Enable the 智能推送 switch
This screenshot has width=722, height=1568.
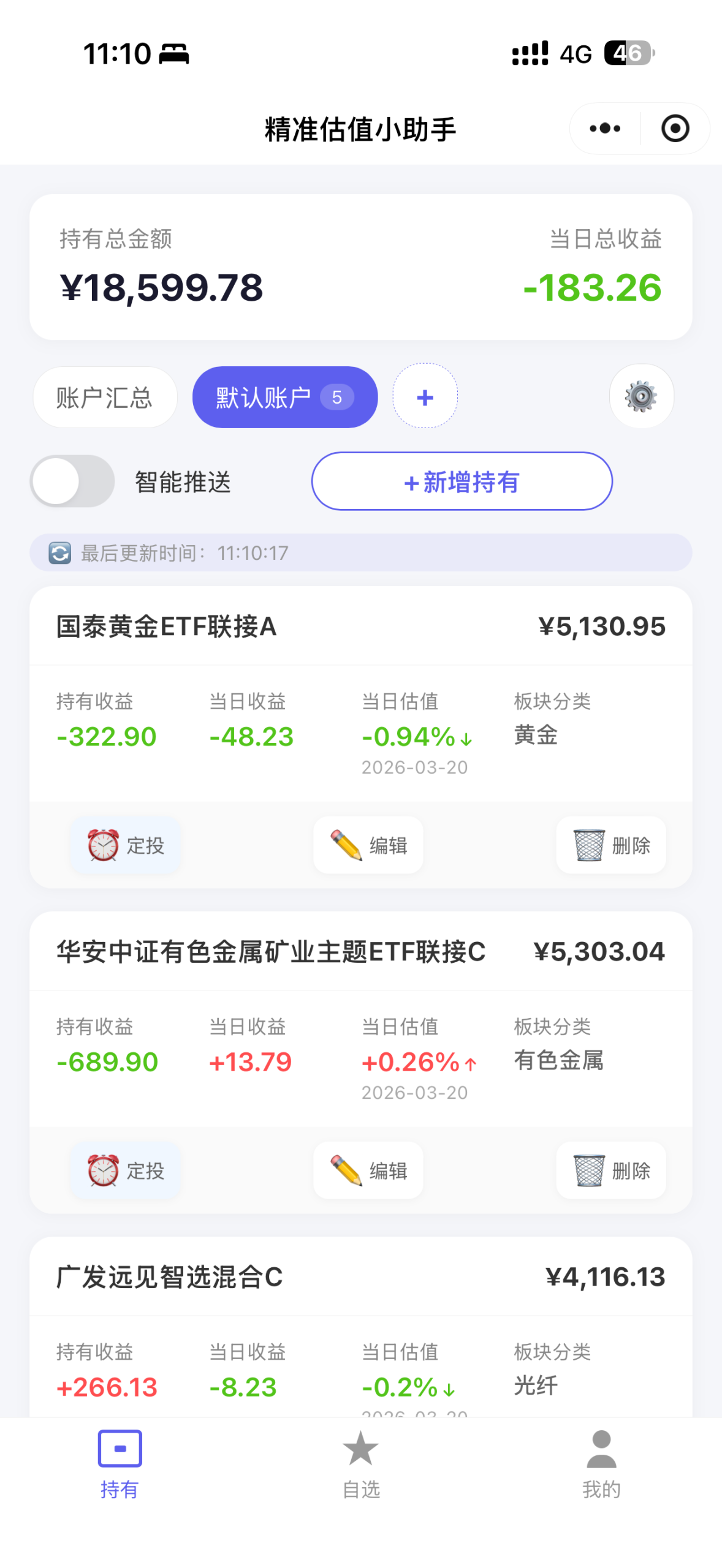pyautogui.click(x=72, y=481)
